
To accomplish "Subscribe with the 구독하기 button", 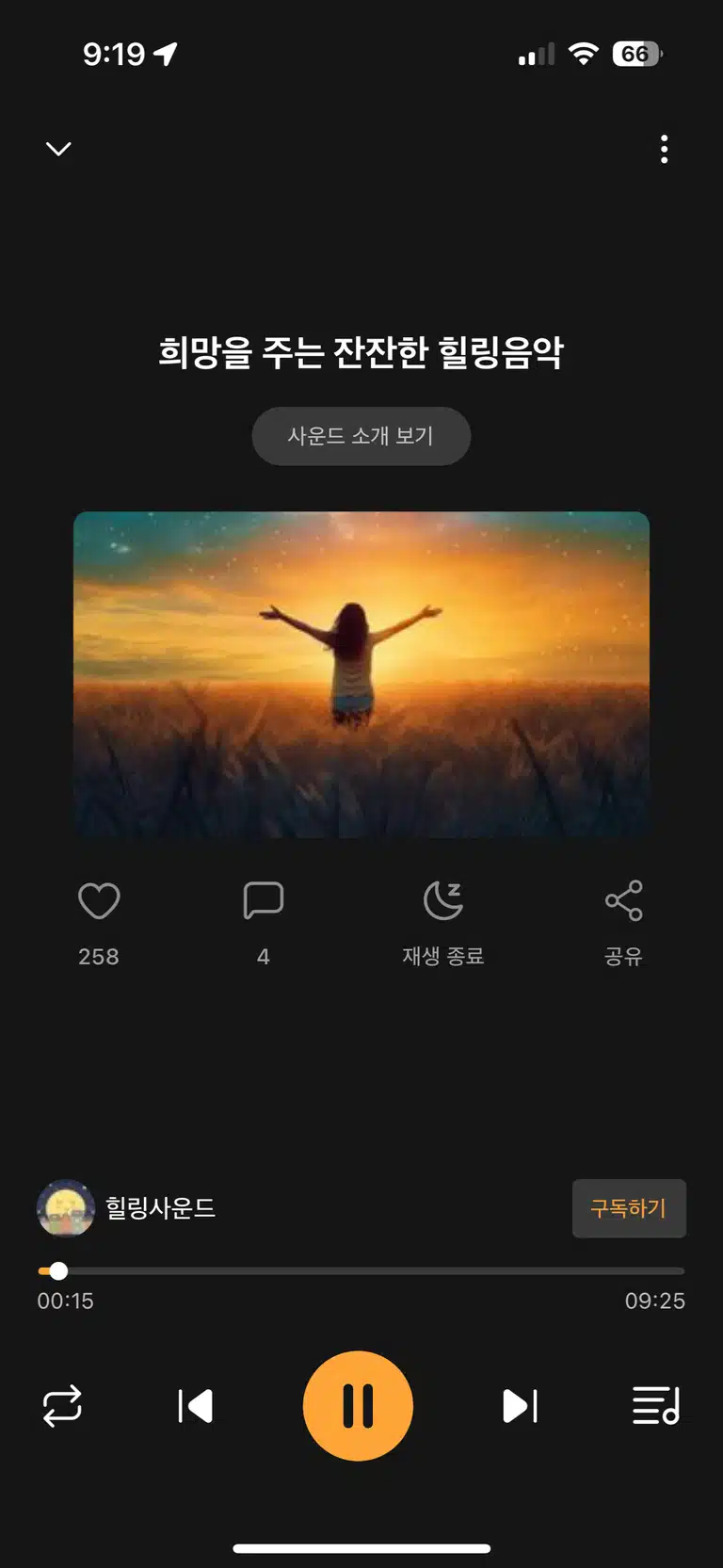I will (x=629, y=1208).
